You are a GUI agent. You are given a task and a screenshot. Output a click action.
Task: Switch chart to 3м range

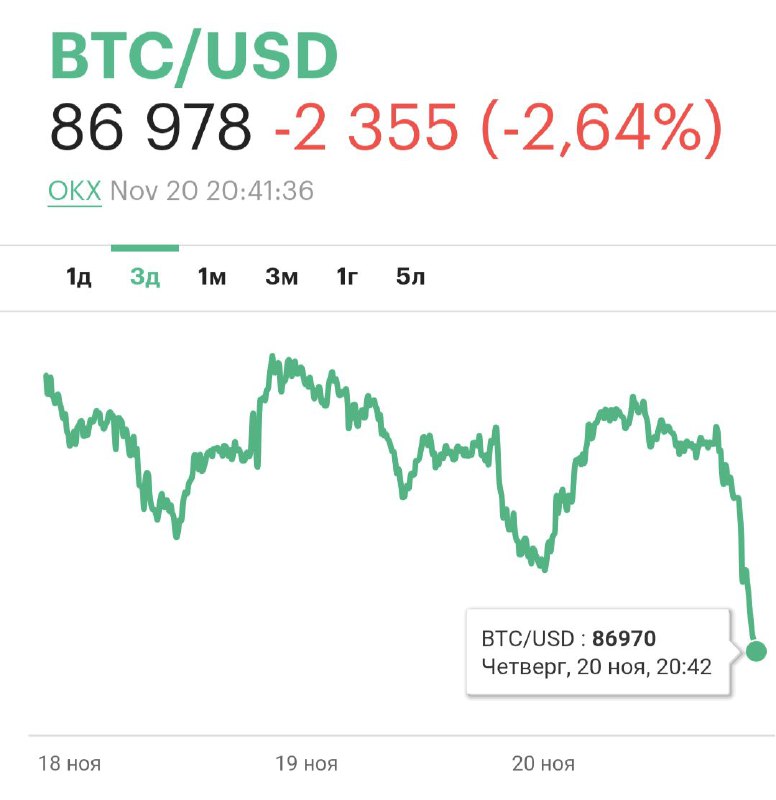281,277
